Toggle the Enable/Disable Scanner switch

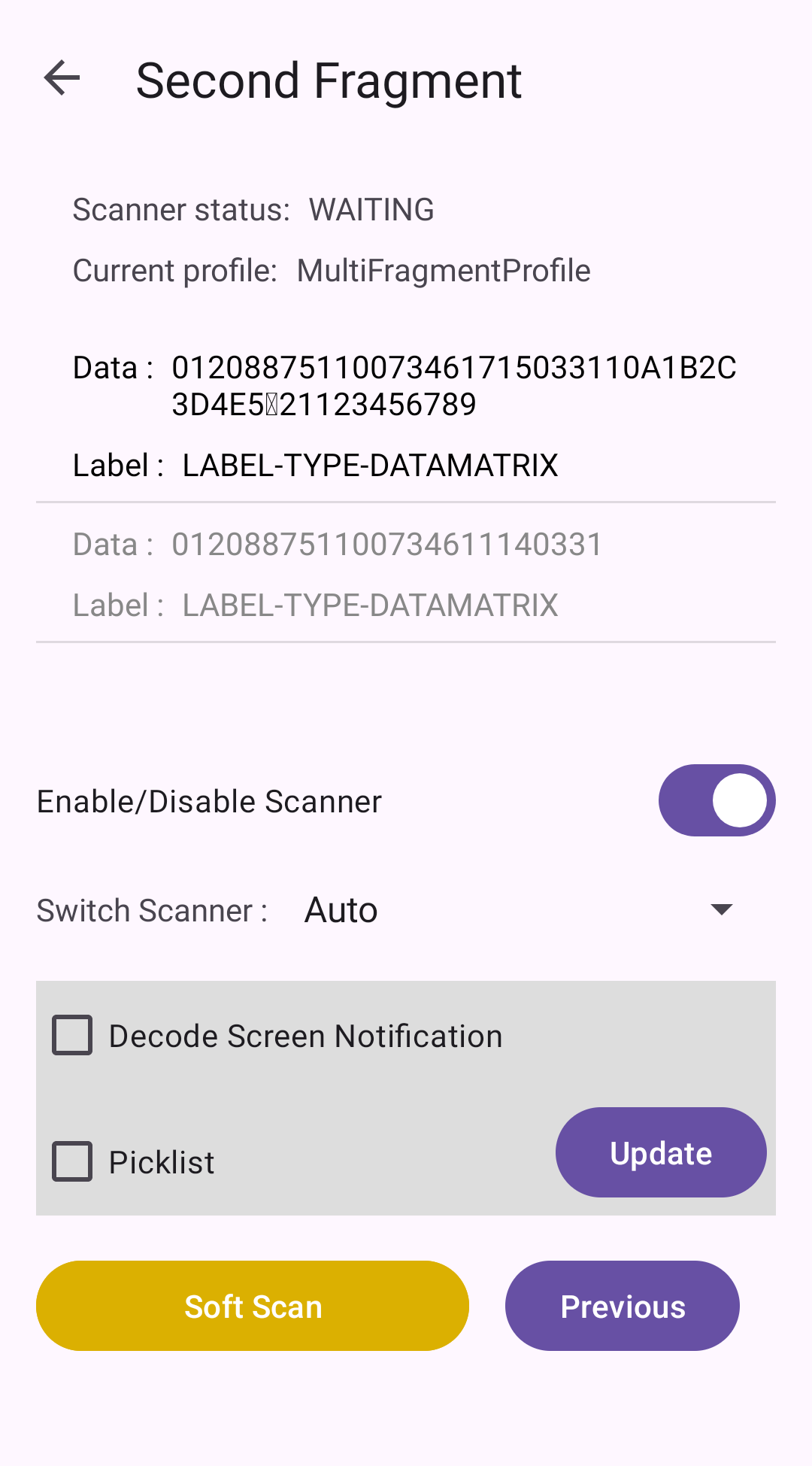[x=717, y=800]
